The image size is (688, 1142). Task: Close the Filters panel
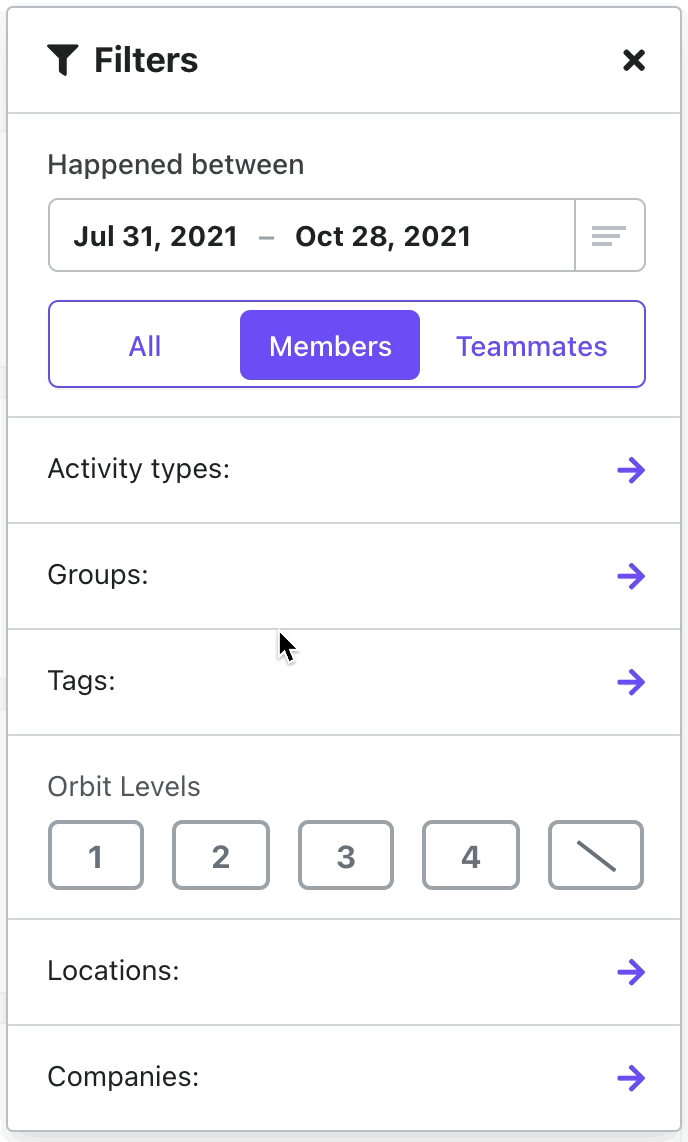634,60
